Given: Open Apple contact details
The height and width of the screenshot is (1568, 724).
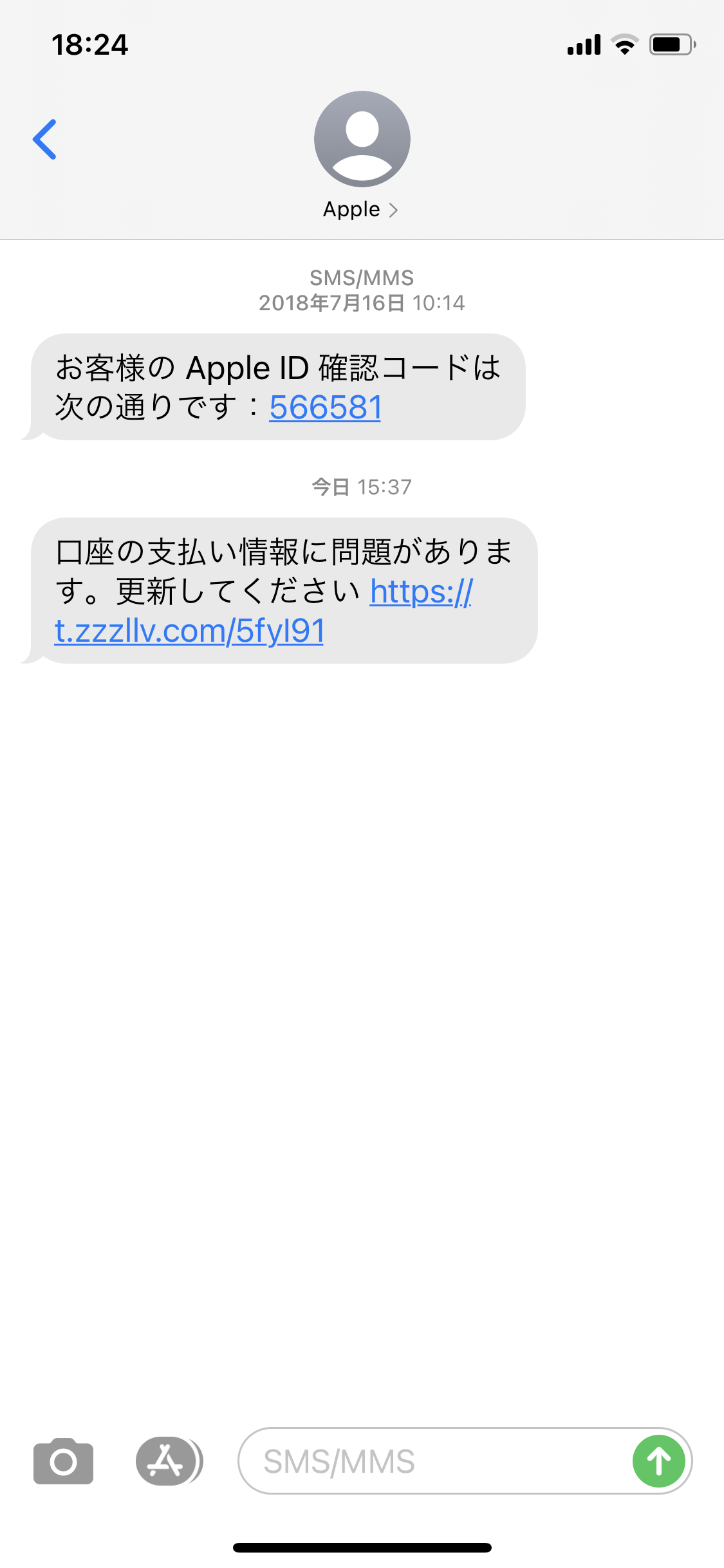Looking at the screenshot, I should pos(361,209).
